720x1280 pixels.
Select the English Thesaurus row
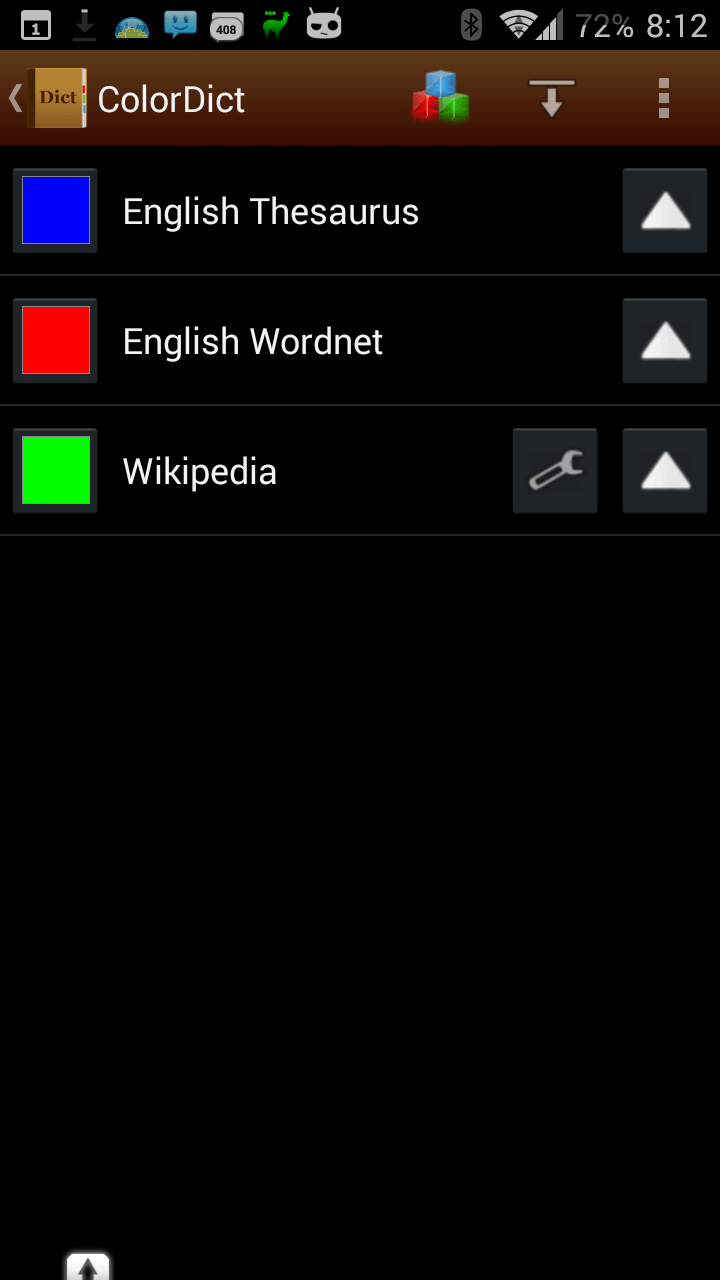pos(360,210)
